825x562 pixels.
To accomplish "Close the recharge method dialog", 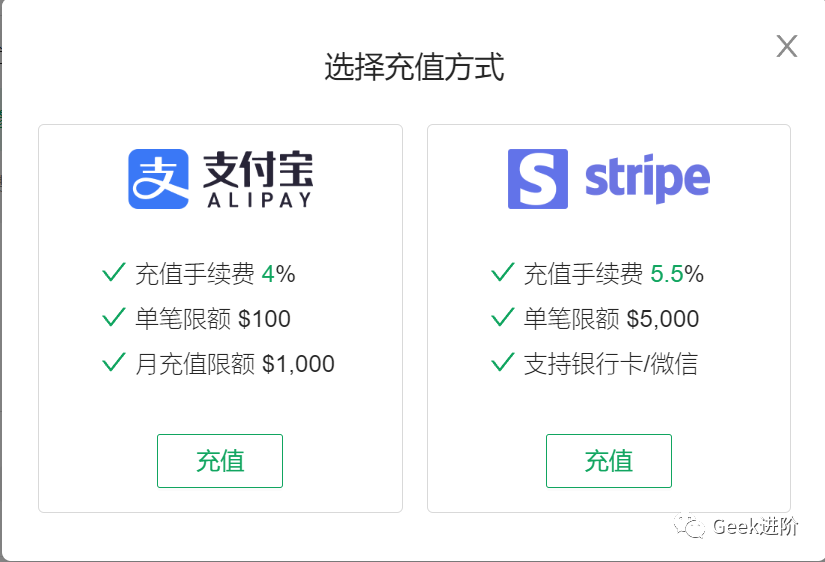I will point(787,46).
